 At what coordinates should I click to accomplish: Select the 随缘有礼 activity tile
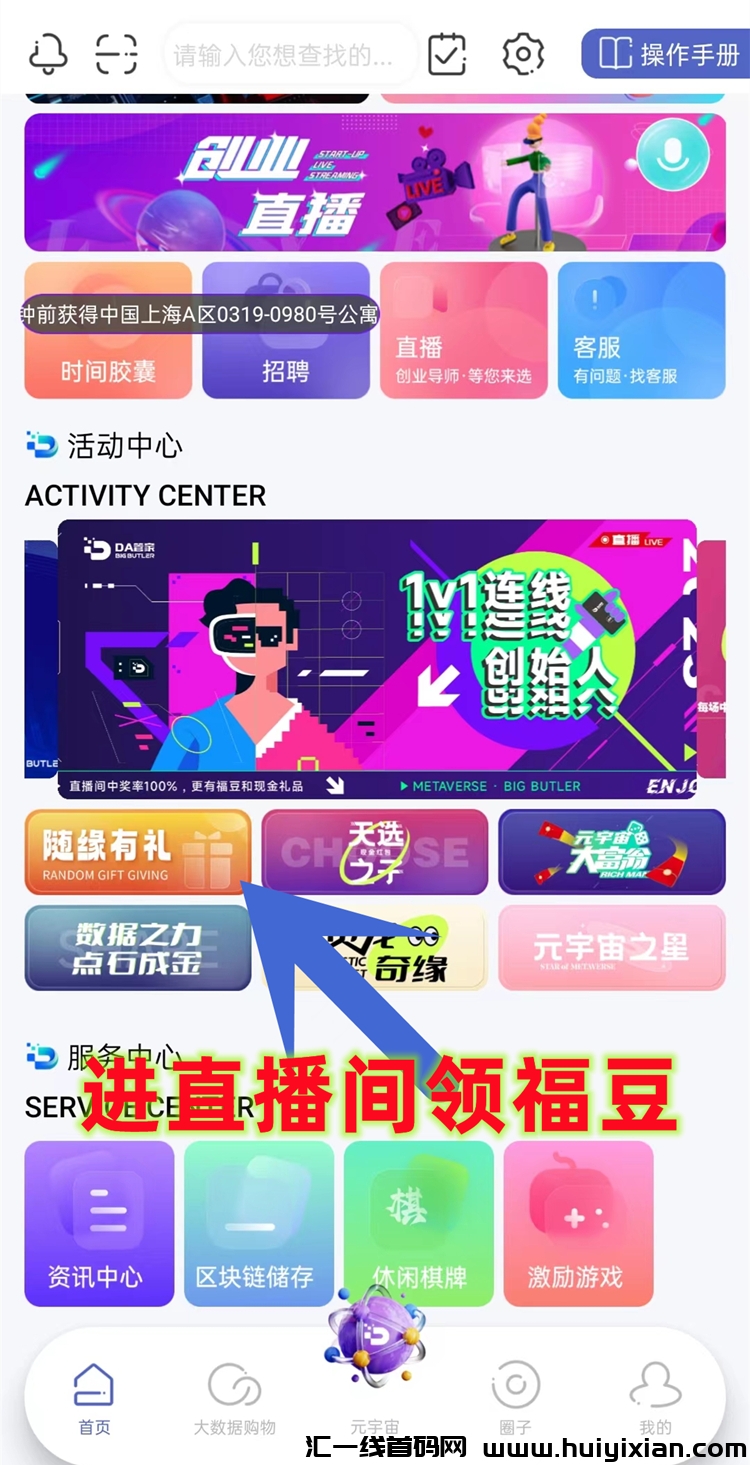pyautogui.click(x=136, y=852)
